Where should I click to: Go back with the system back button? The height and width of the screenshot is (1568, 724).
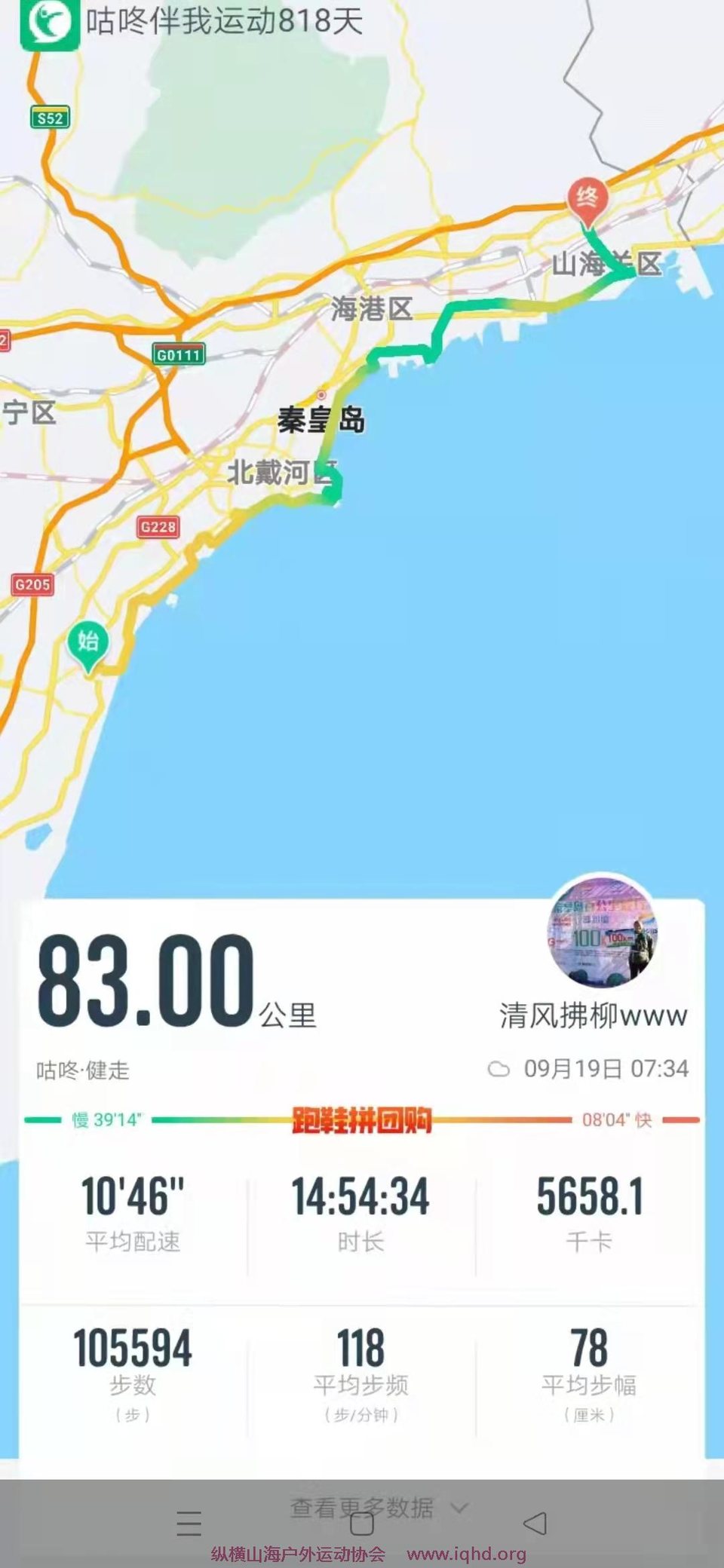[x=535, y=1523]
